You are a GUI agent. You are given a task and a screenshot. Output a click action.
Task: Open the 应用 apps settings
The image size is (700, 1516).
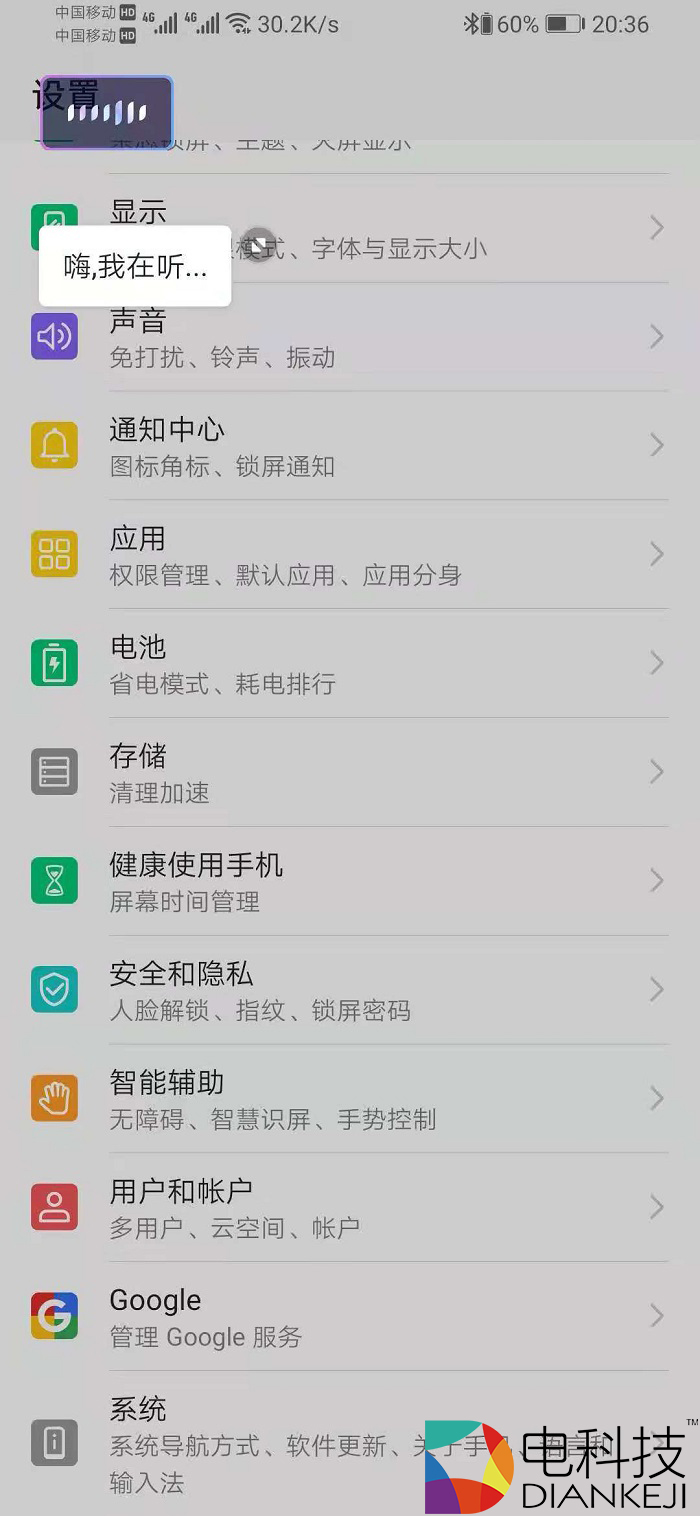click(380, 555)
